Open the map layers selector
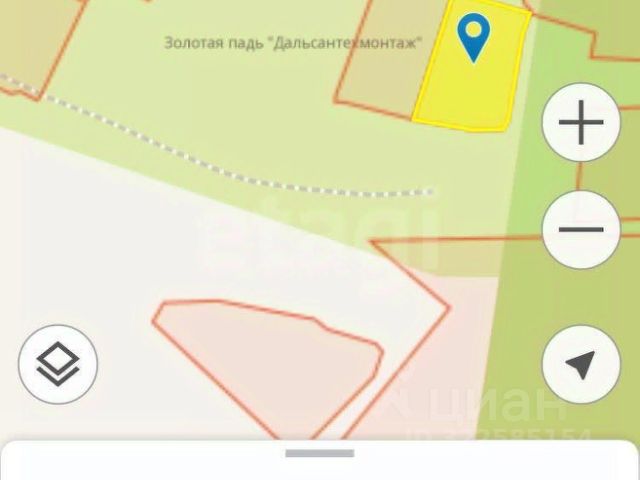Screen dimensions: 640x480 tap(57, 362)
